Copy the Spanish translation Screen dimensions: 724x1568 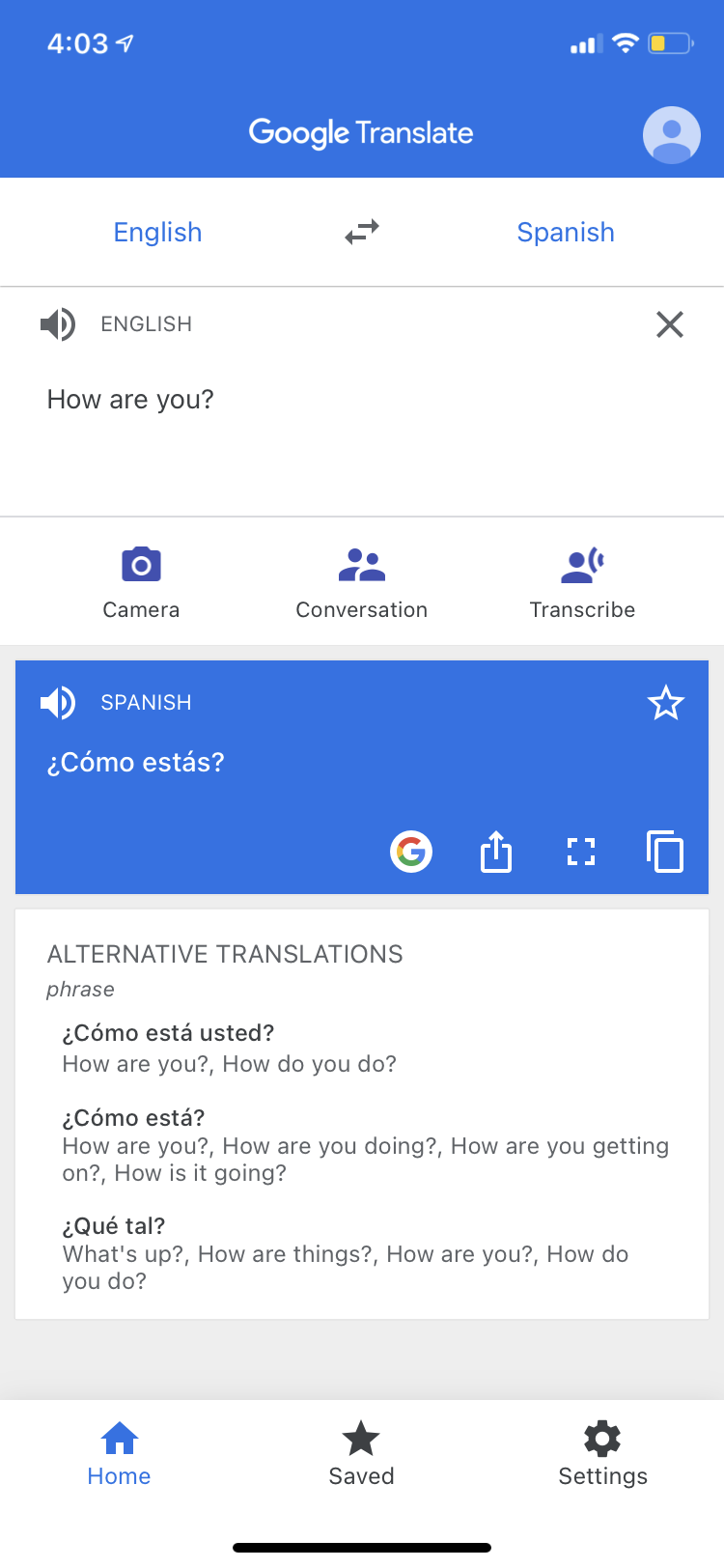click(665, 852)
